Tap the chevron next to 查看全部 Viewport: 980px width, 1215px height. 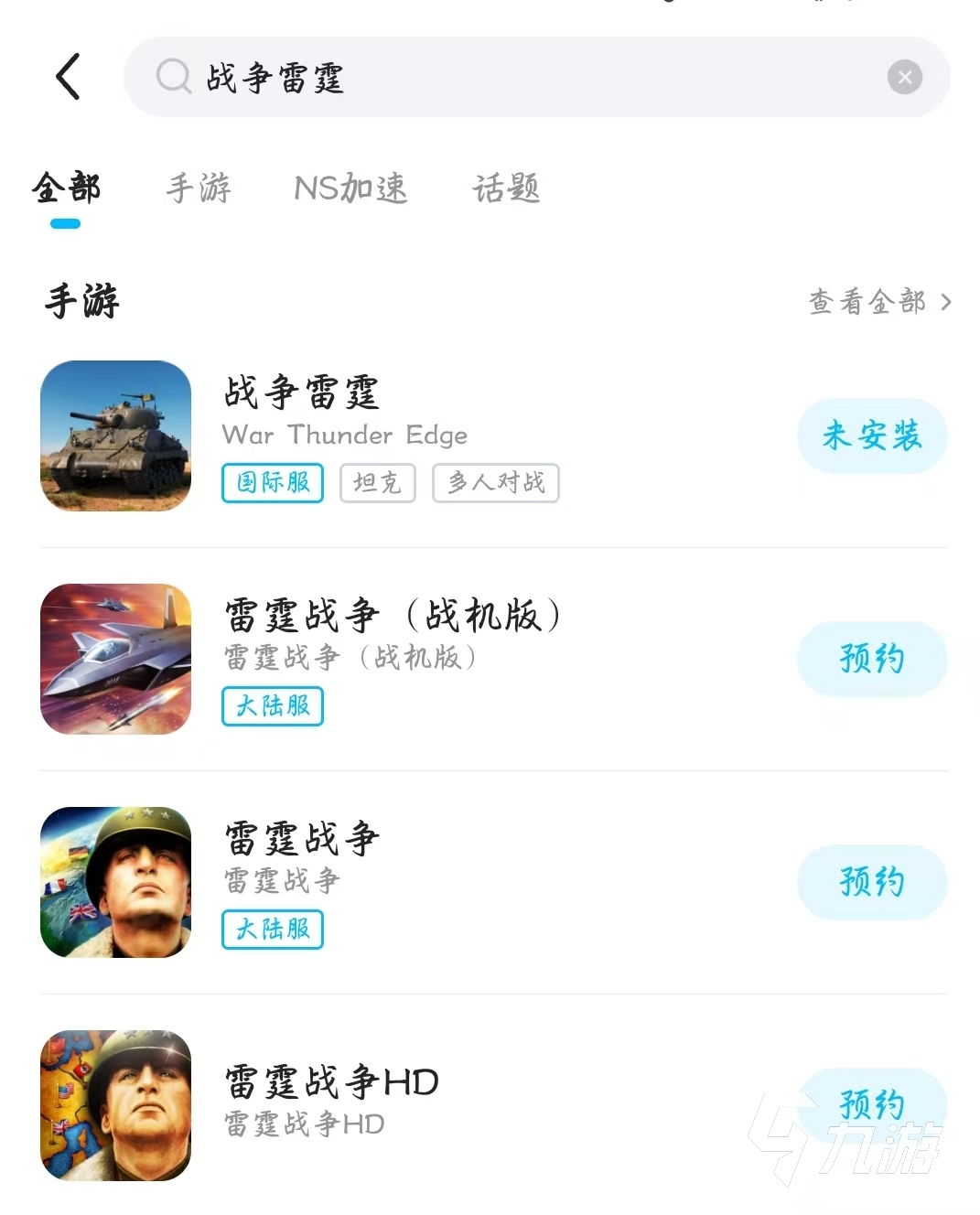coord(948,302)
